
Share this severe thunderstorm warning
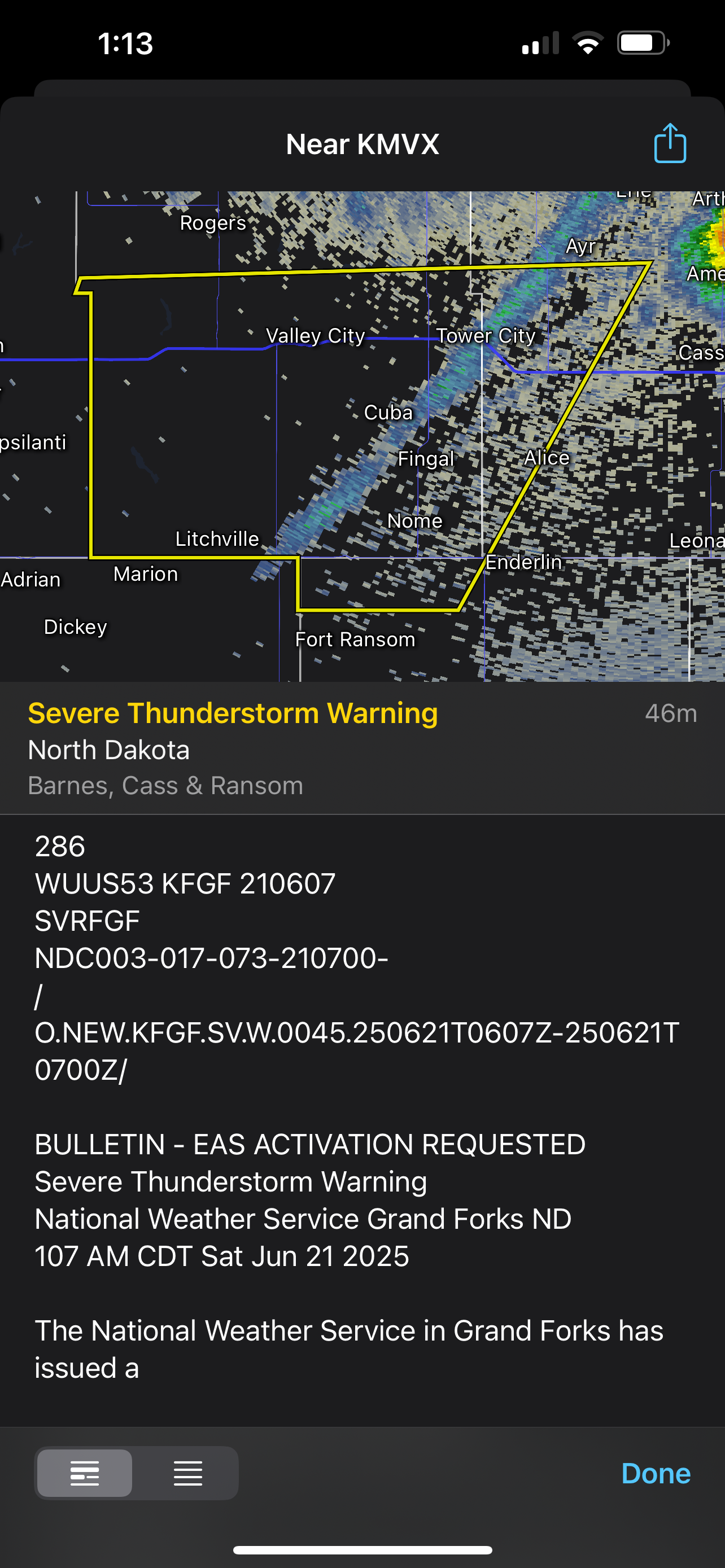(670, 144)
